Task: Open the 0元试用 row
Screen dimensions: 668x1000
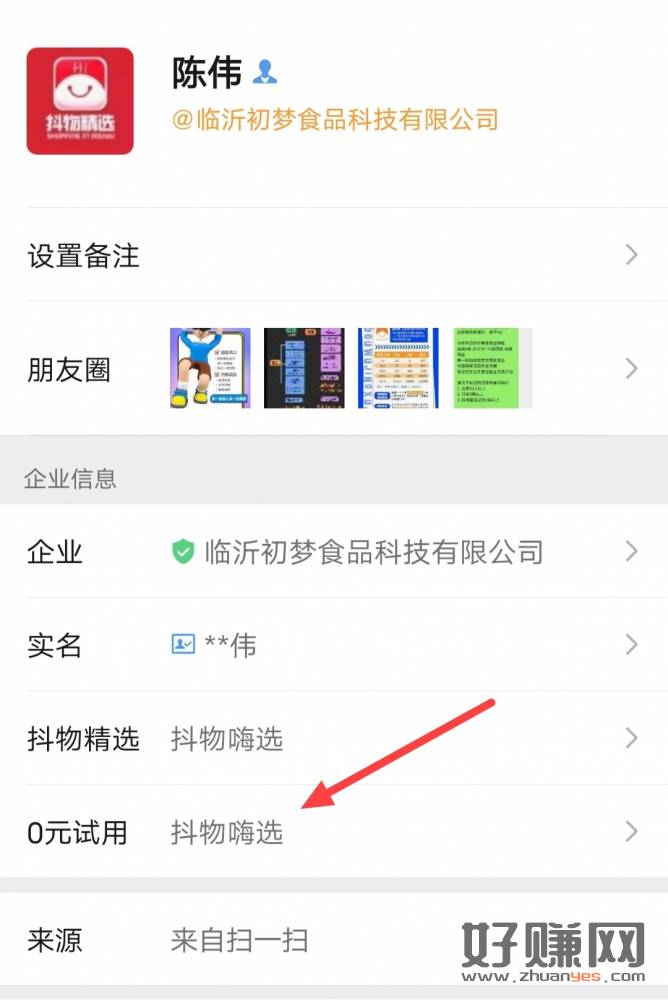Action: pyautogui.click(x=333, y=831)
